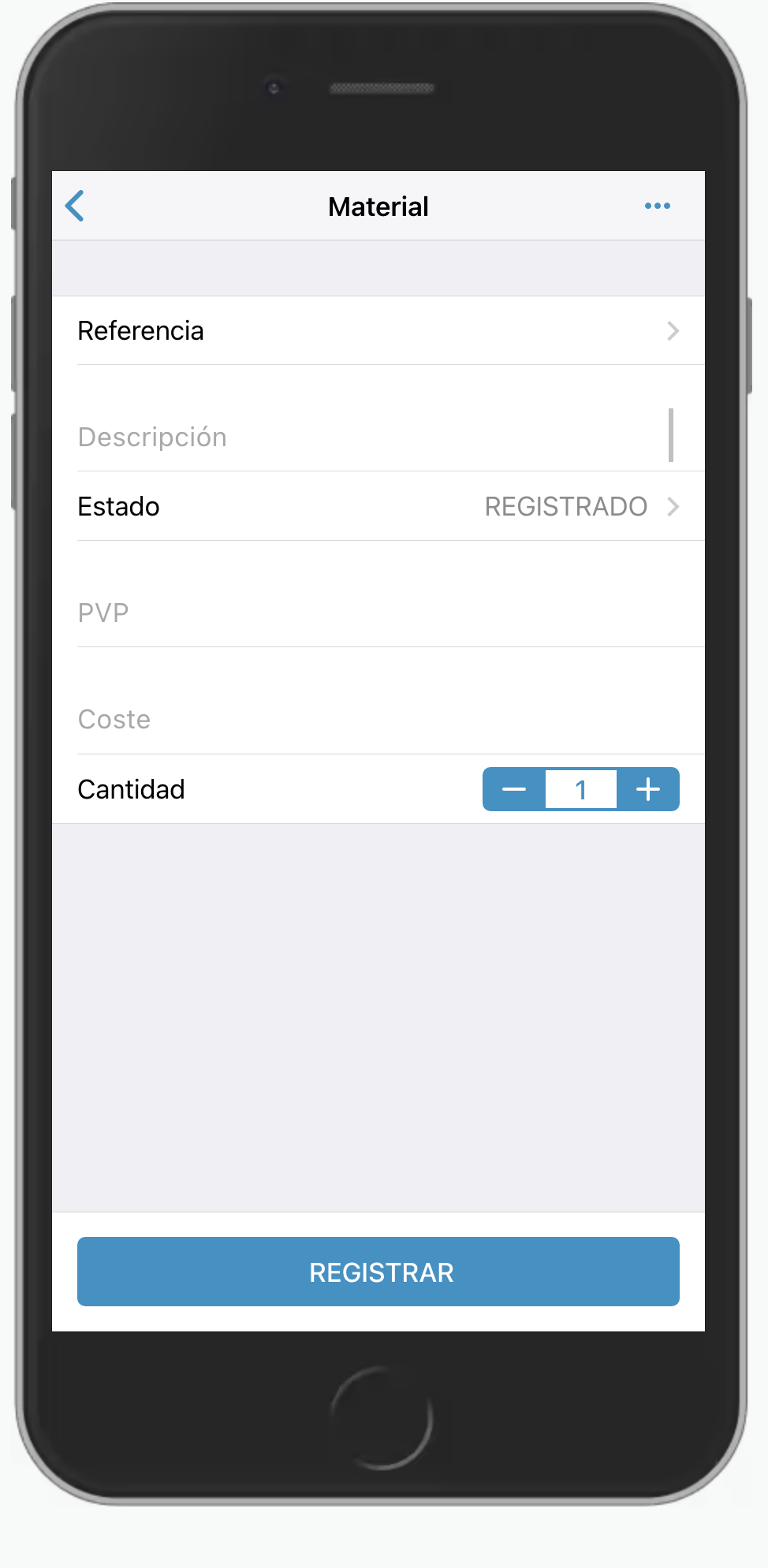Screen dimensions: 768x1568
Task: Increase Cantidad with the plus button
Action: point(648,789)
